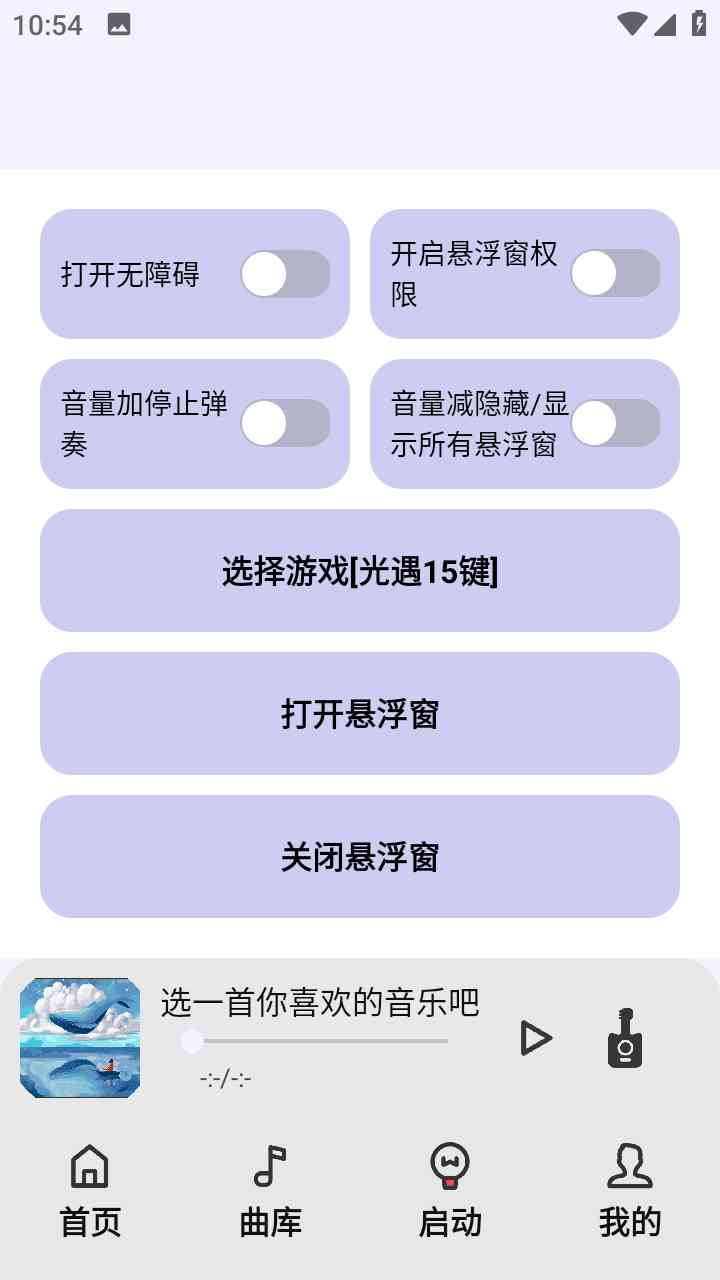
Task: Enable the 打开无障碍 switch
Action: [285, 274]
